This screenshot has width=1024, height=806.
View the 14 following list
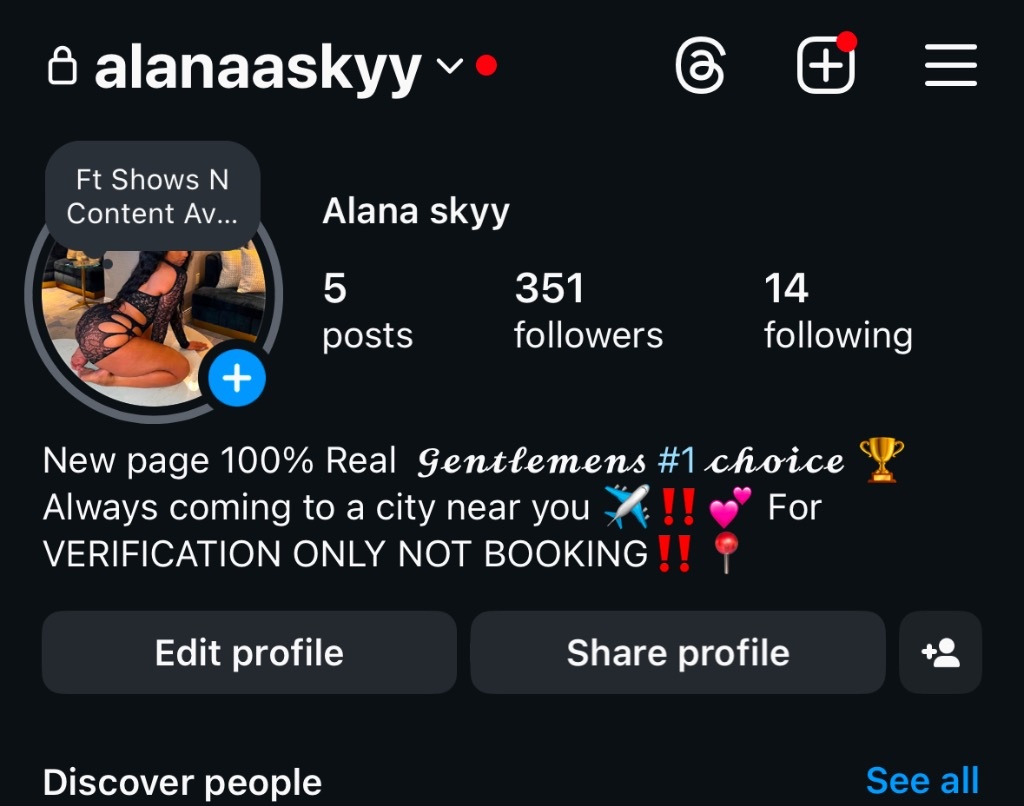[x=838, y=312]
